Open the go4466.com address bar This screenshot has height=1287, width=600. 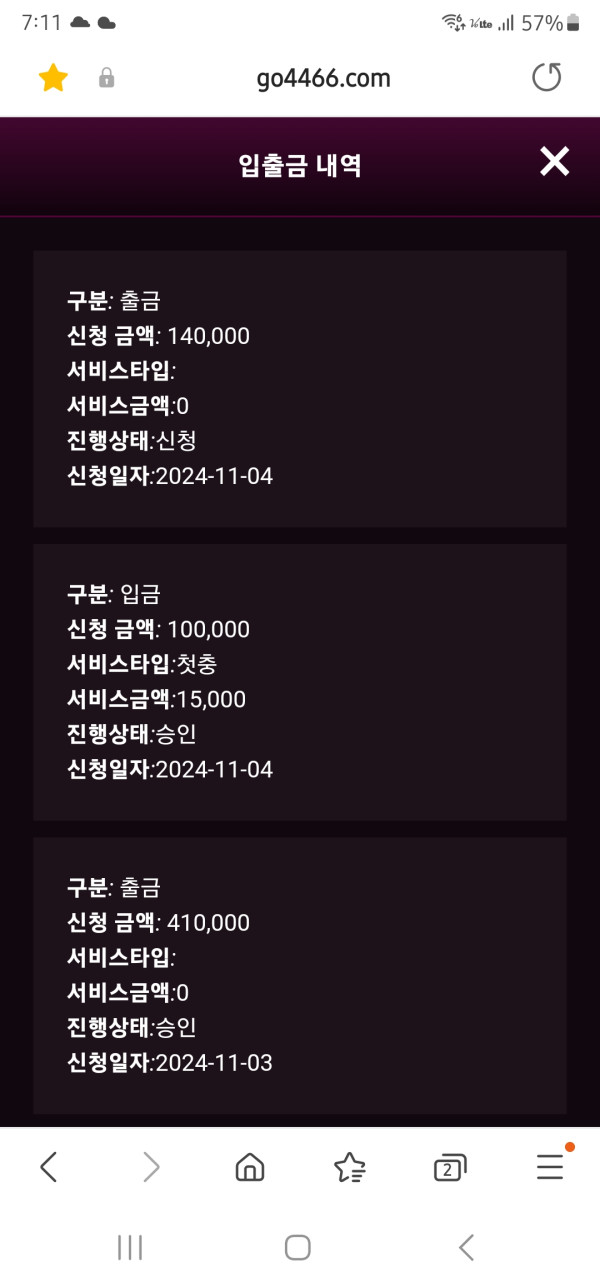[323, 78]
